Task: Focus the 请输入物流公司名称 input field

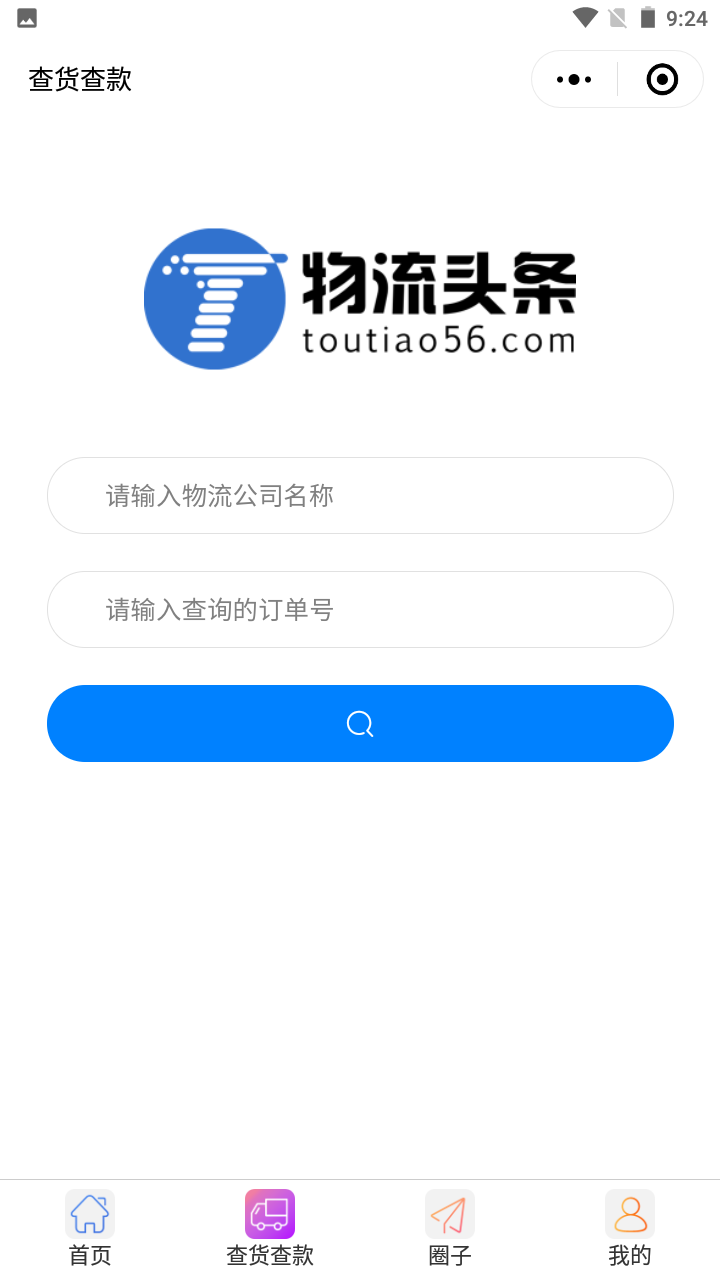Action: (x=360, y=495)
